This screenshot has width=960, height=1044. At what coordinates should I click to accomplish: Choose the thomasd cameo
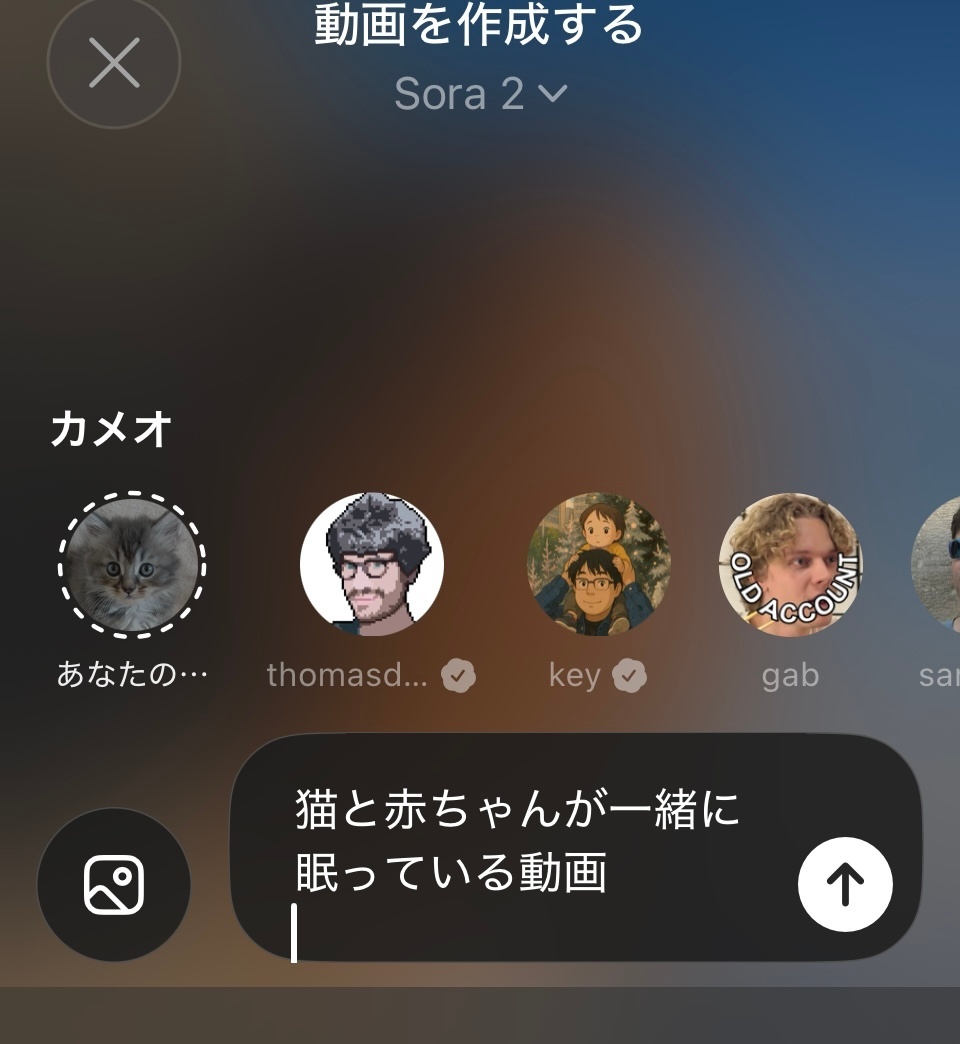point(372,564)
